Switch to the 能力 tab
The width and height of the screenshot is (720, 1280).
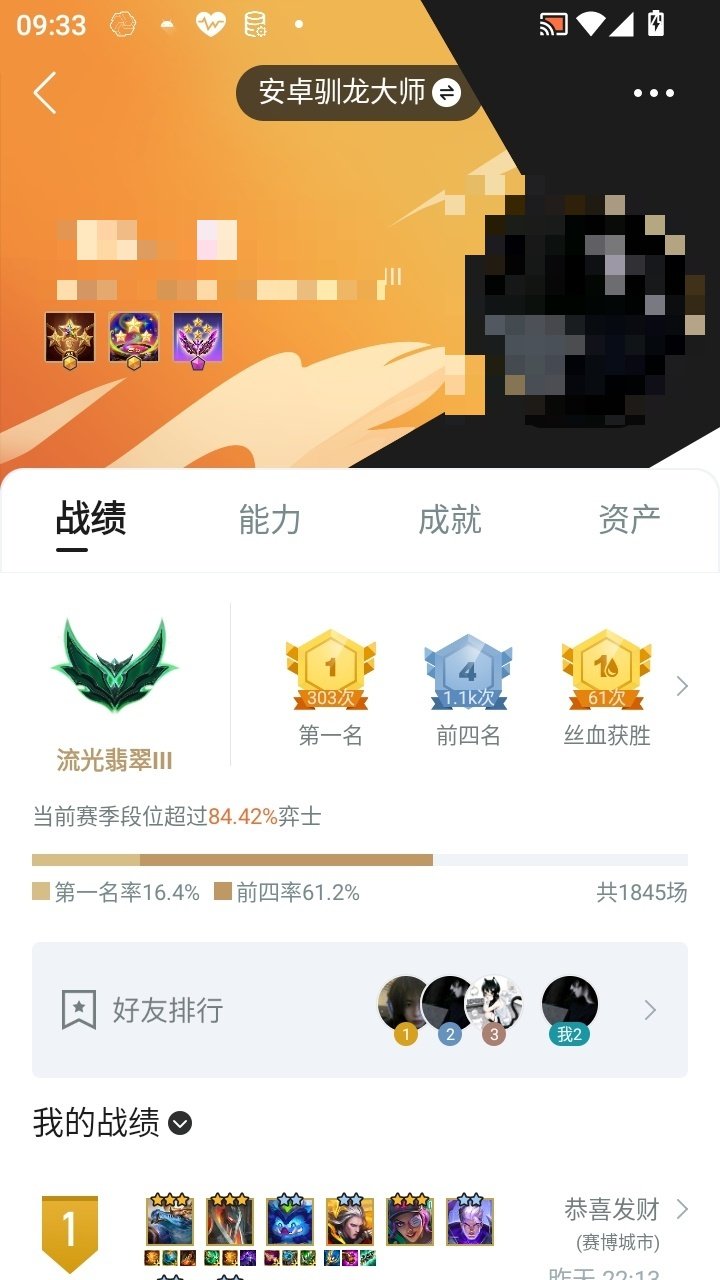click(268, 520)
